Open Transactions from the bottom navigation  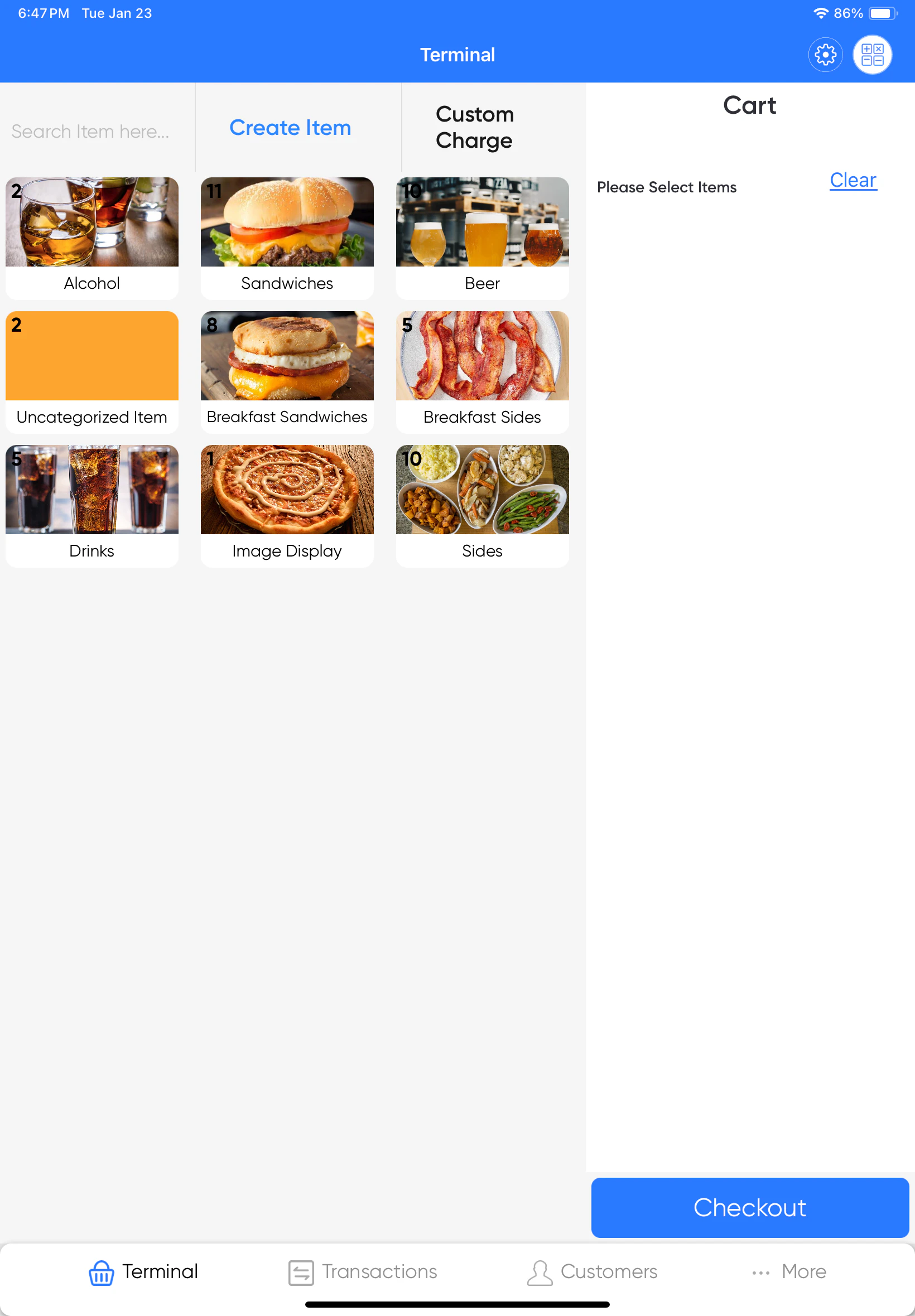[x=362, y=1271]
